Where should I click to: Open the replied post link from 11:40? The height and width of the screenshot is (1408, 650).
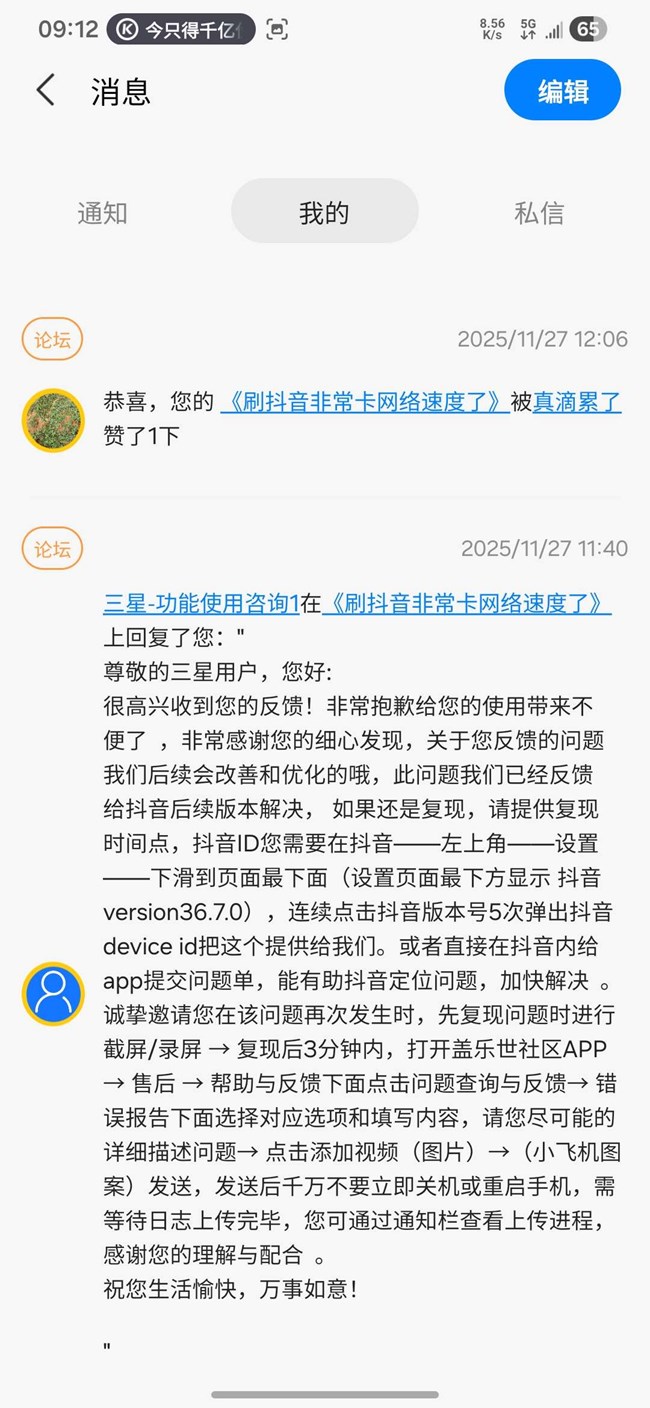click(467, 604)
